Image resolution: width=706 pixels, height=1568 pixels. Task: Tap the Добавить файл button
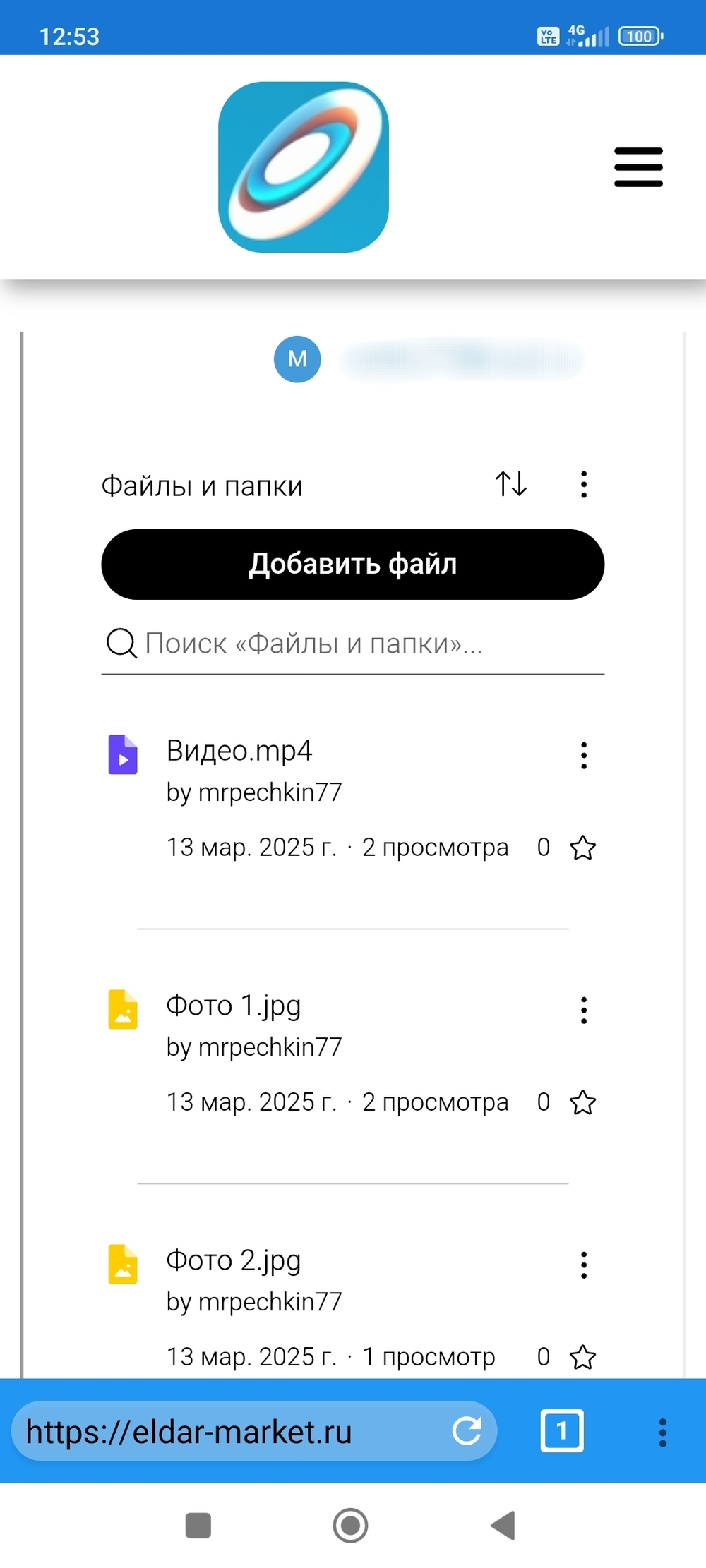coord(353,565)
